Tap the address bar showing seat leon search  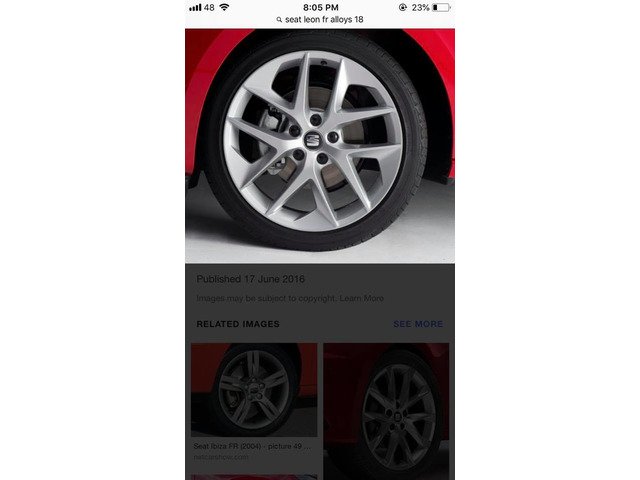tap(319, 20)
